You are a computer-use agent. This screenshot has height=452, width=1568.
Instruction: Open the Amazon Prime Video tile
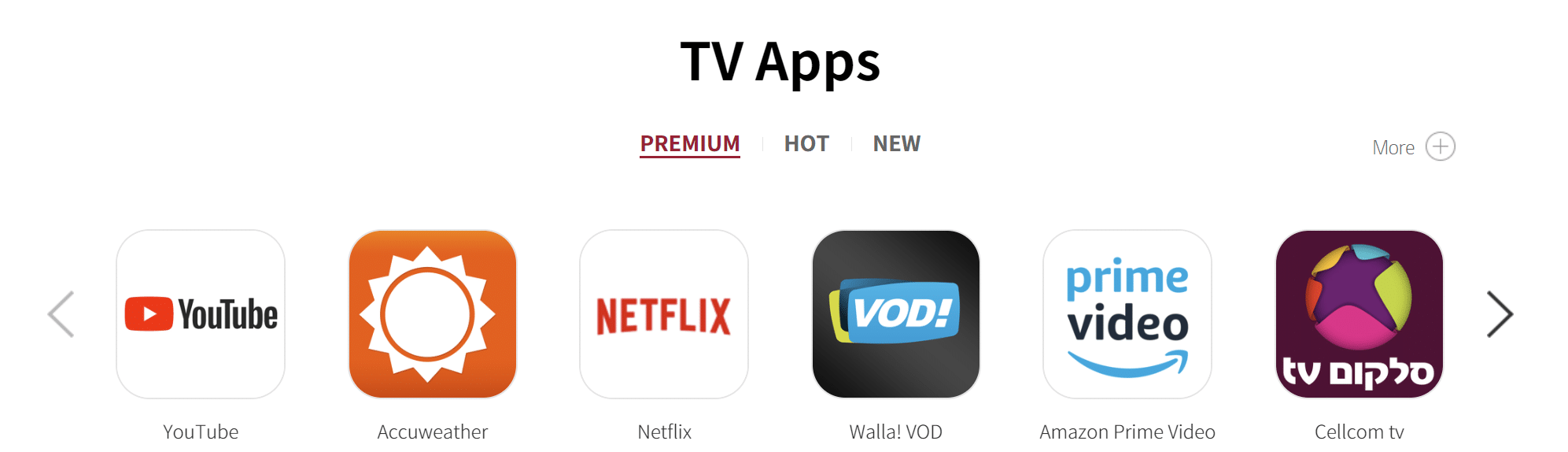pos(1127,314)
